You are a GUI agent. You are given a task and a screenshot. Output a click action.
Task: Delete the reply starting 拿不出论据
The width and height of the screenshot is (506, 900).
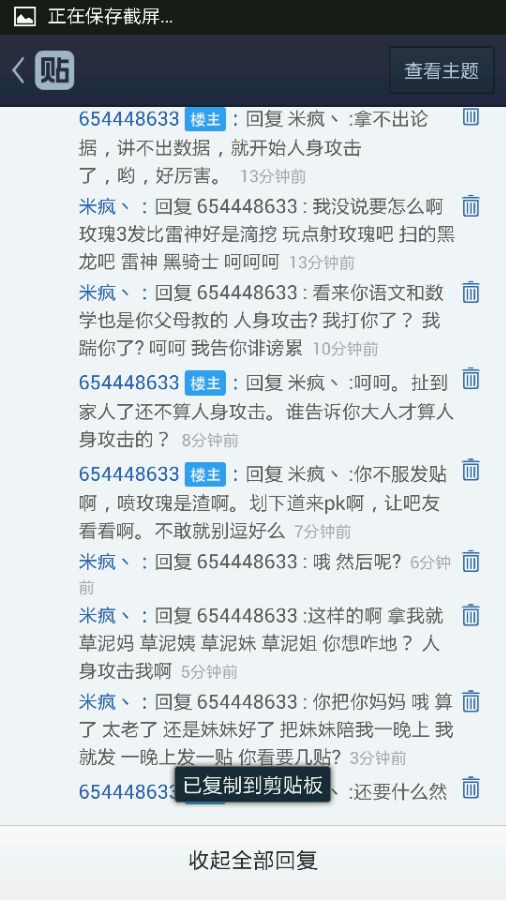pos(470,117)
